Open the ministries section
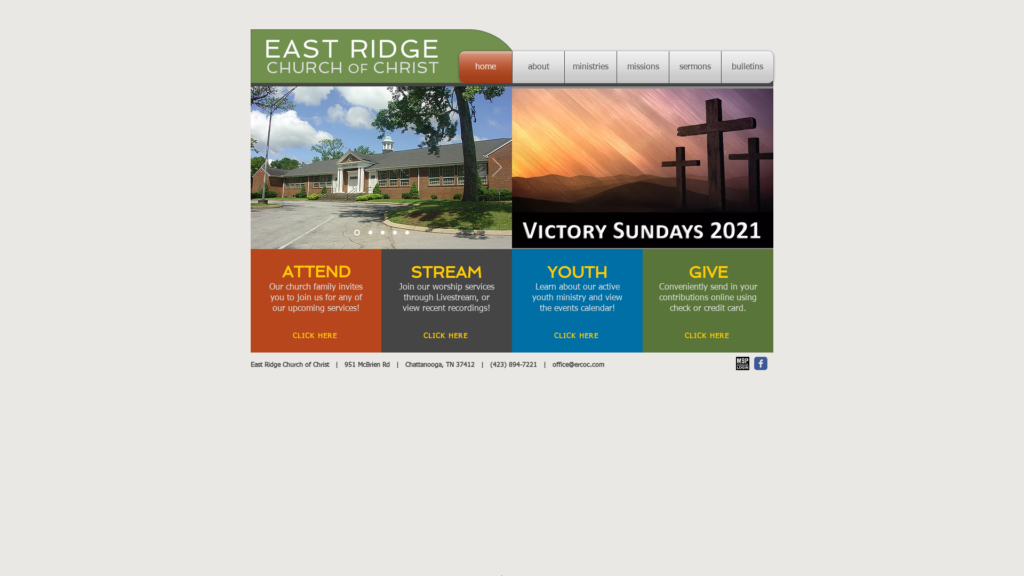This screenshot has height=576, width=1024. (590, 67)
